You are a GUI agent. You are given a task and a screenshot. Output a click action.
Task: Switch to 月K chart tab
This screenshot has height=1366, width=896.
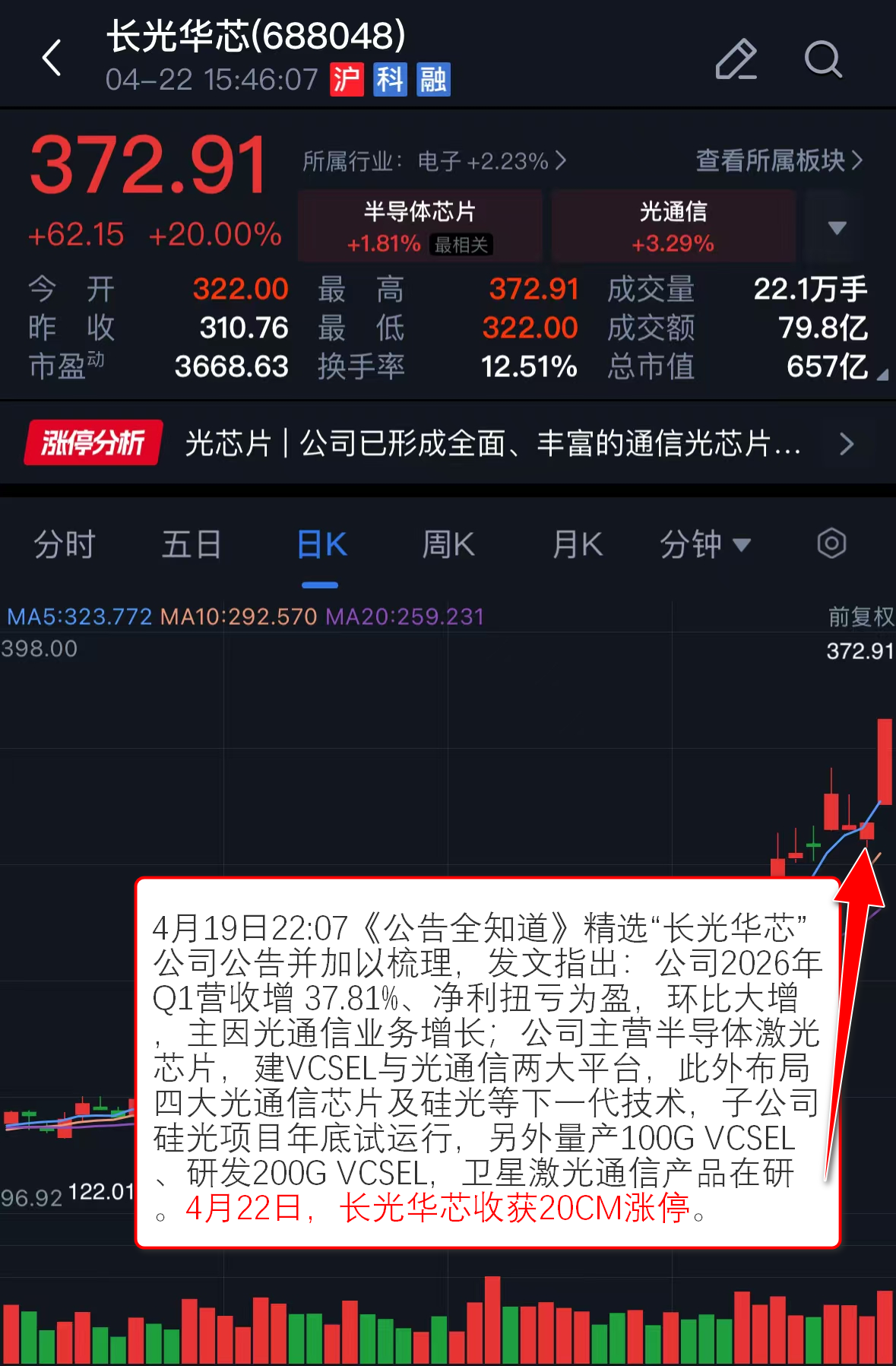(577, 545)
